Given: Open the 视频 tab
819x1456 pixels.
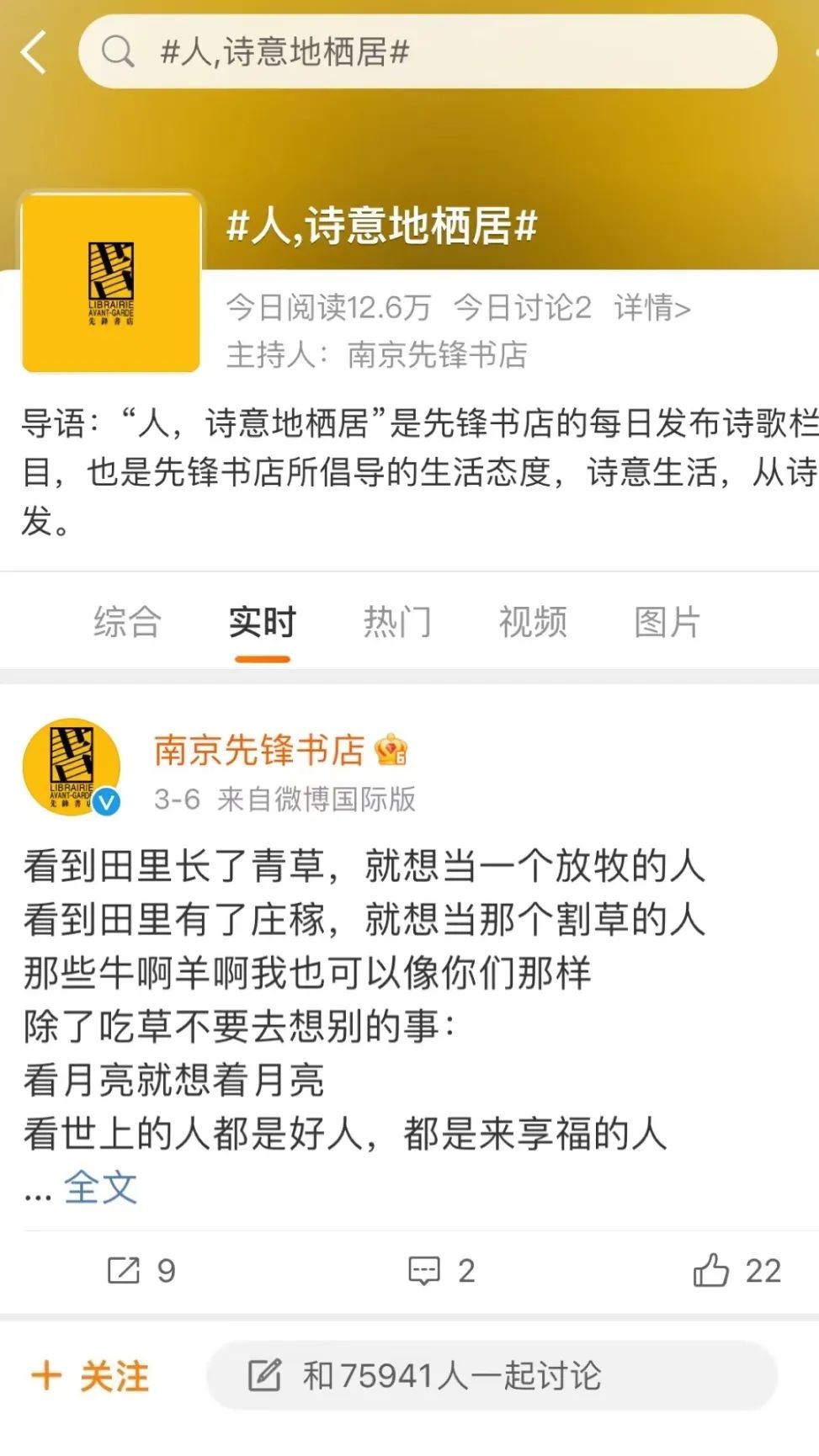Looking at the screenshot, I should click(532, 622).
